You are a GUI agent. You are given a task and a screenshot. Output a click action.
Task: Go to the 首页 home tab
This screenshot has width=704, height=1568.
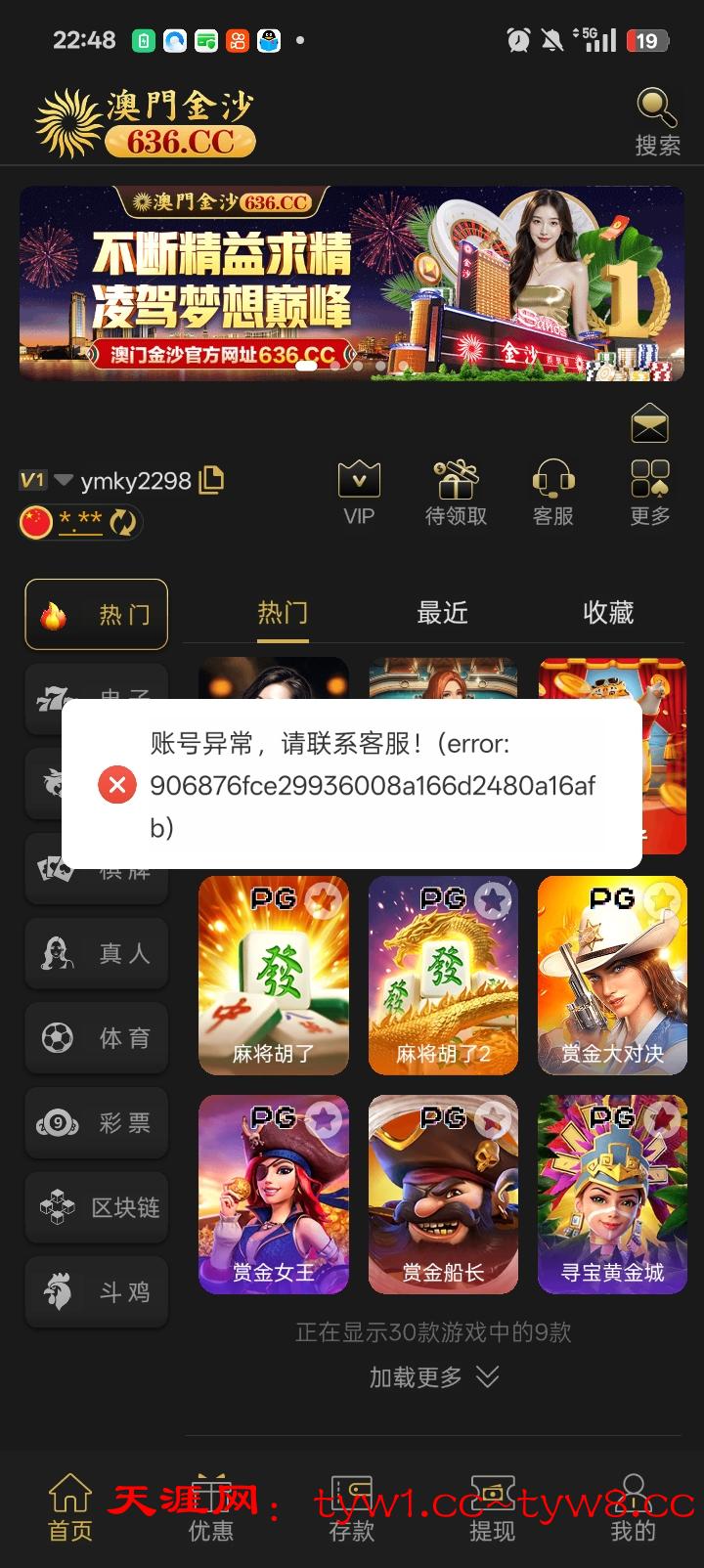70,1508
